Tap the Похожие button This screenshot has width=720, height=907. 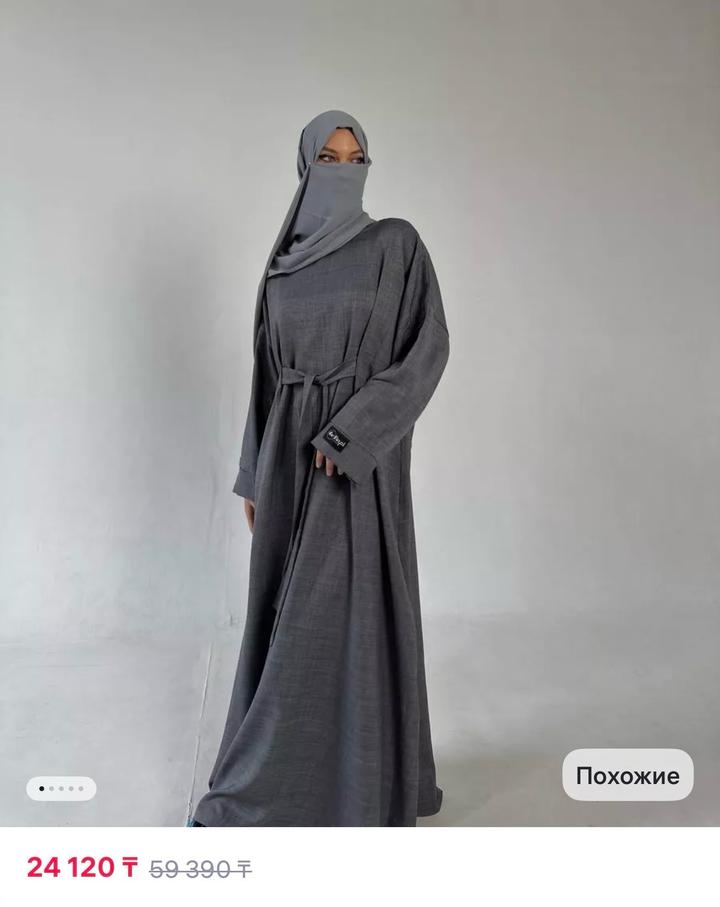pyautogui.click(x=627, y=775)
